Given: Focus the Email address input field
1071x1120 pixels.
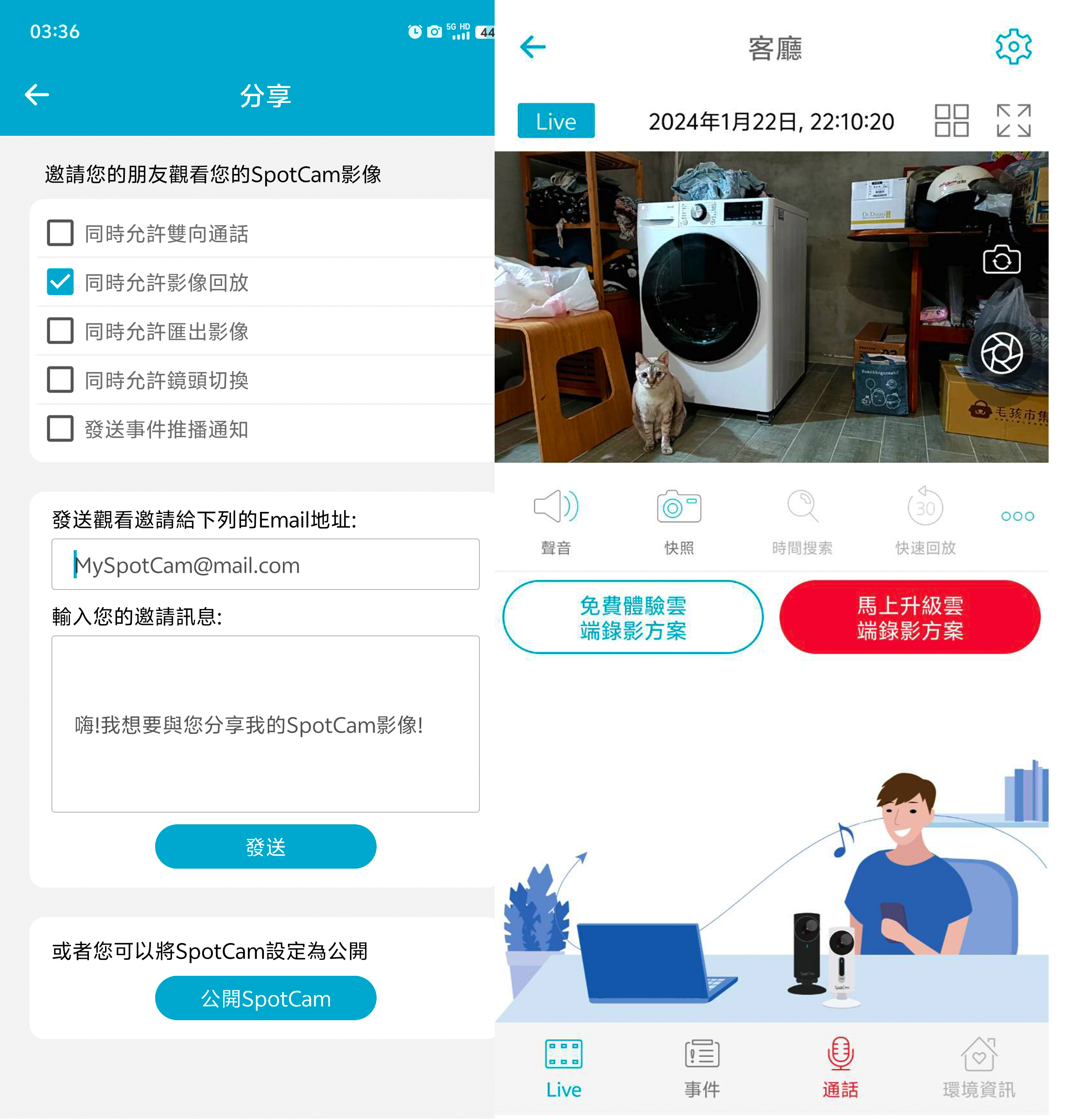Looking at the screenshot, I should tap(266, 565).
